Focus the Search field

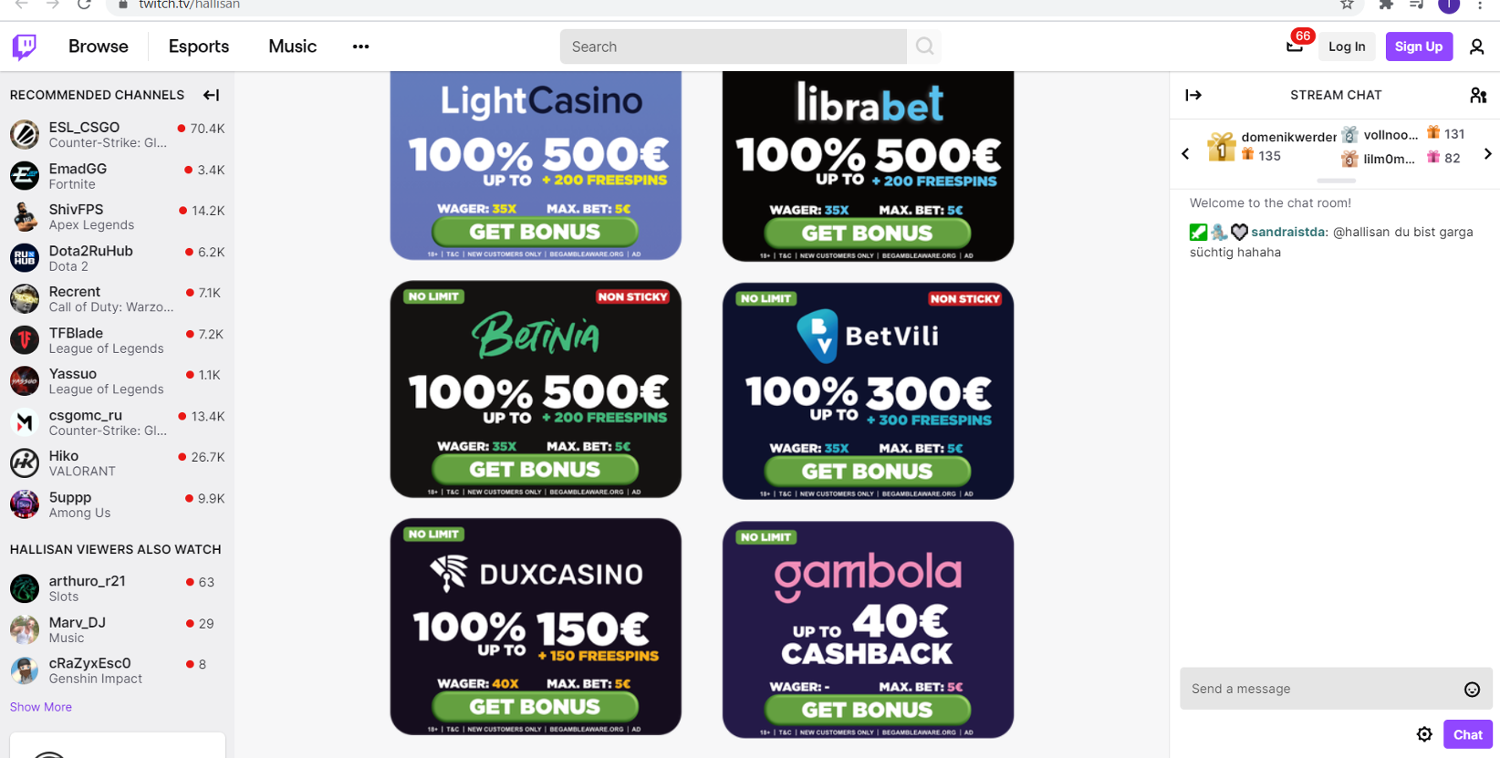pyautogui.click(x=733, y=47)
